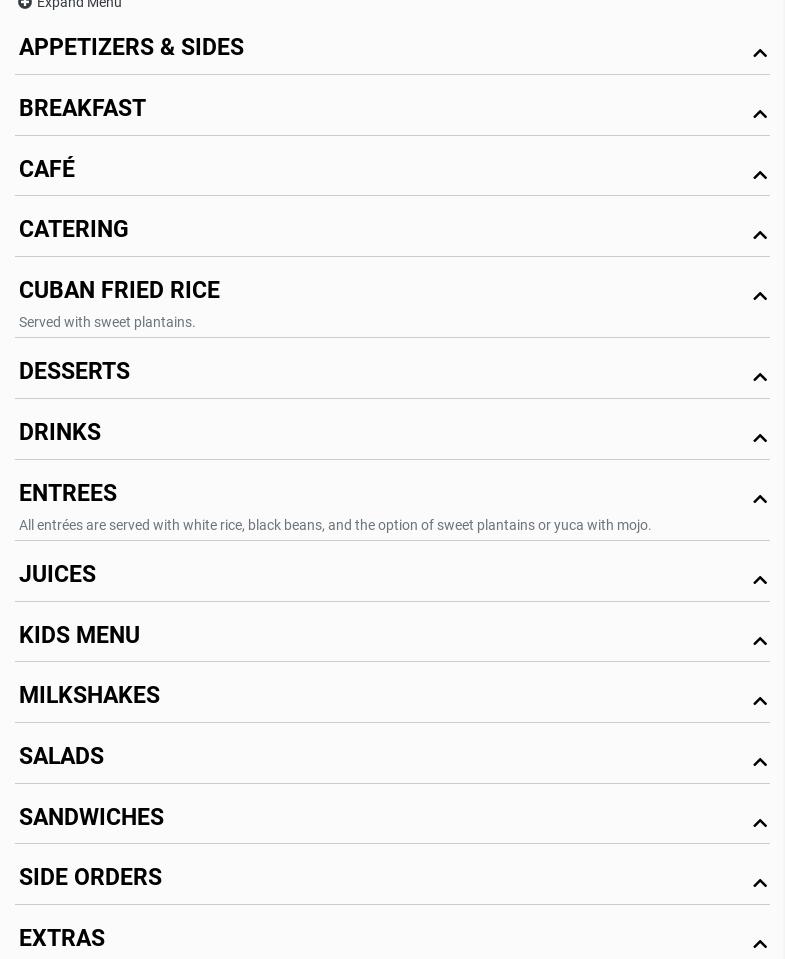Open the Kids Menu section
The height and width of the screenshot is (959, 785).
coord(80,636)
